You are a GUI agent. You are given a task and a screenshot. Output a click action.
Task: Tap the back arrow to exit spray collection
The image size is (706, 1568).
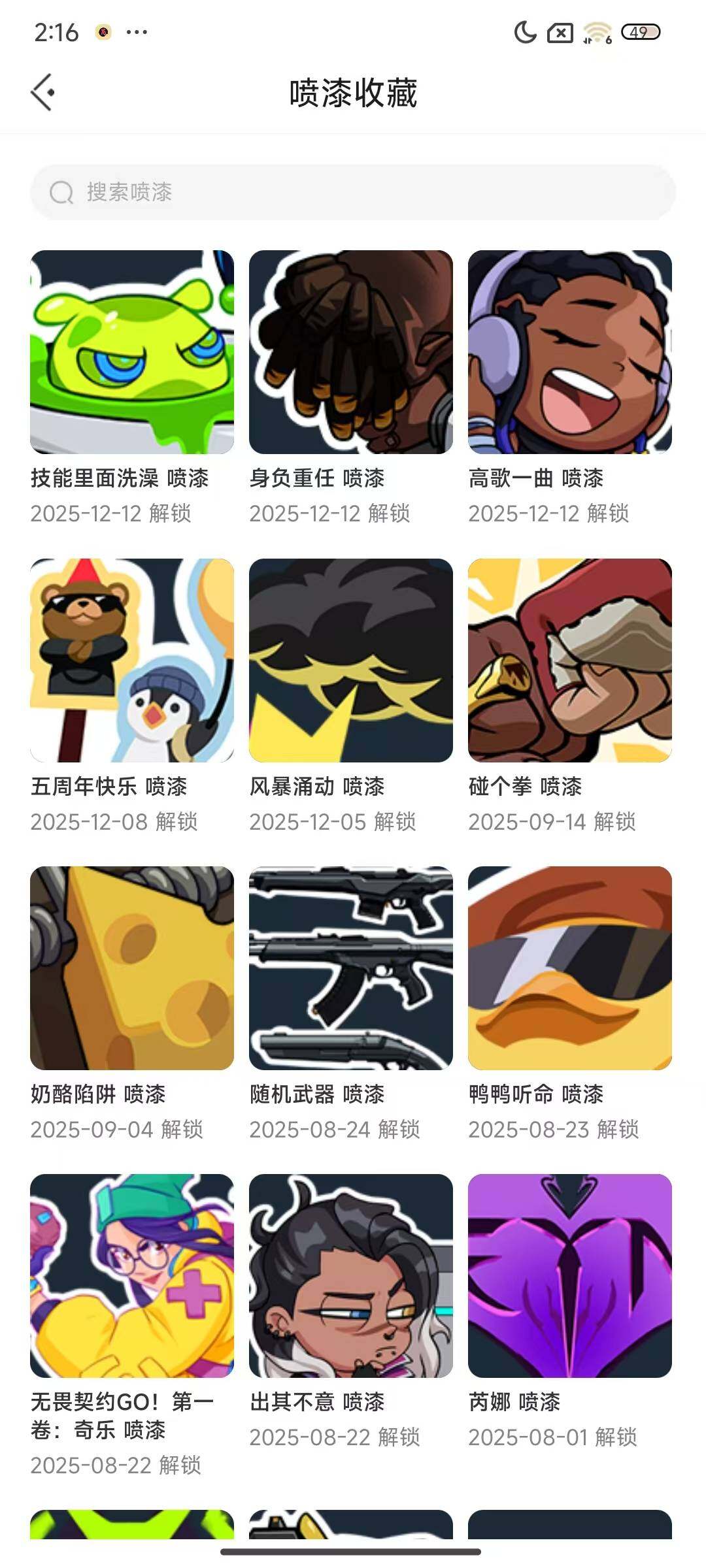43,91
